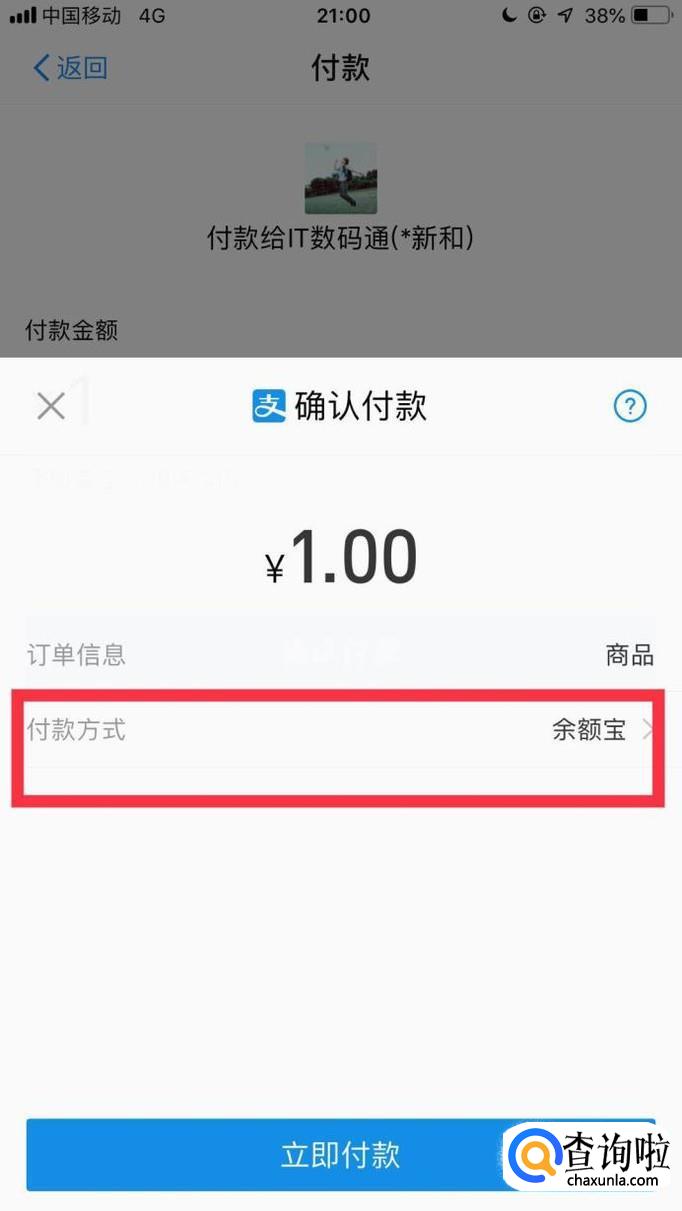Go back with 返回
The height and width of the screenshot is (1211, 682).
pyautogui.click(x=70, y=68)
